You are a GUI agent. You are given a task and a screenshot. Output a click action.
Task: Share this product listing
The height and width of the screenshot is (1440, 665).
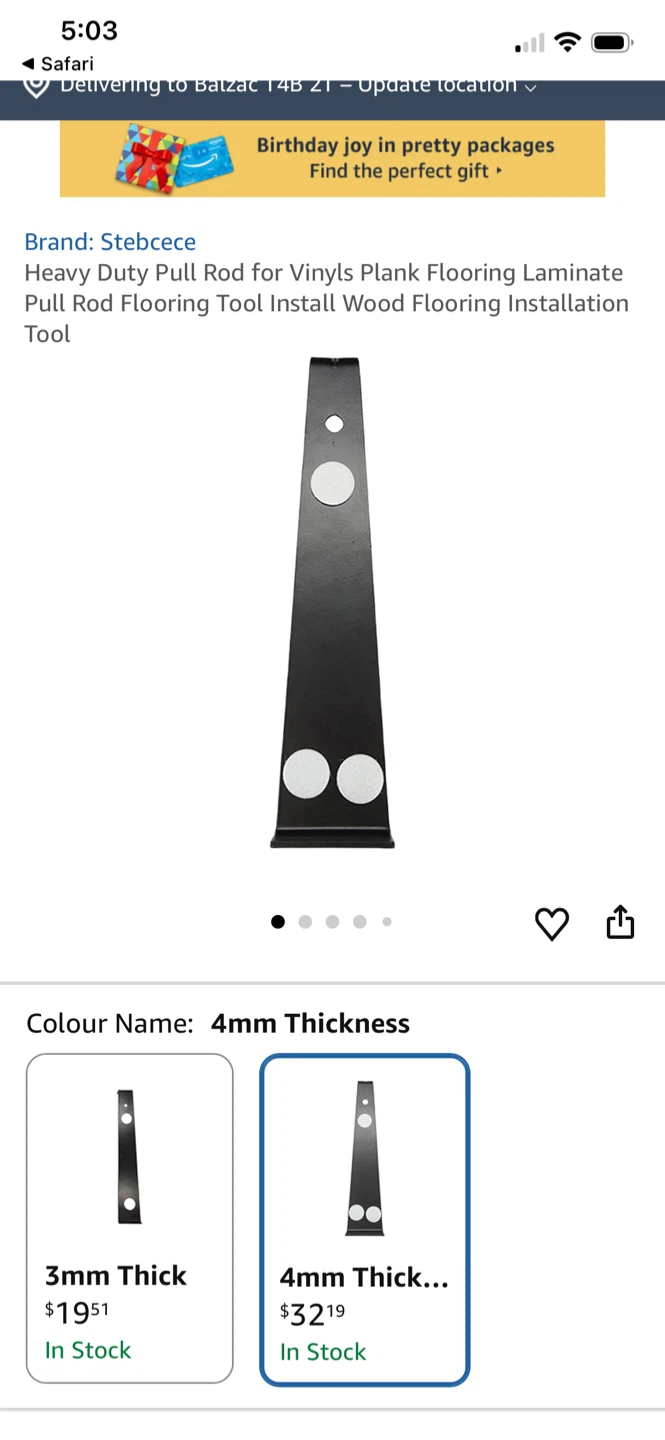(620, 922)
